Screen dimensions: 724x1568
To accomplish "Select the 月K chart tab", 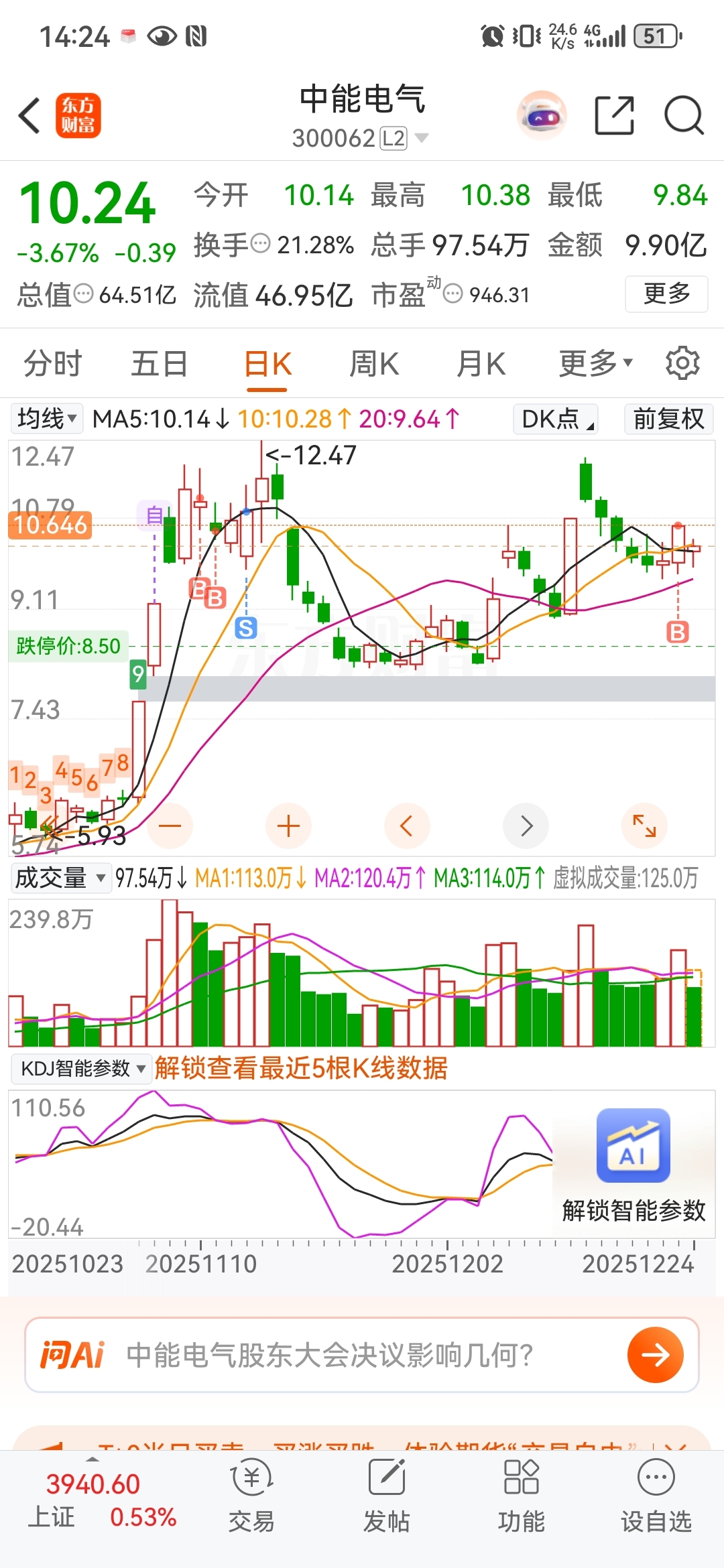I will 480,365.
